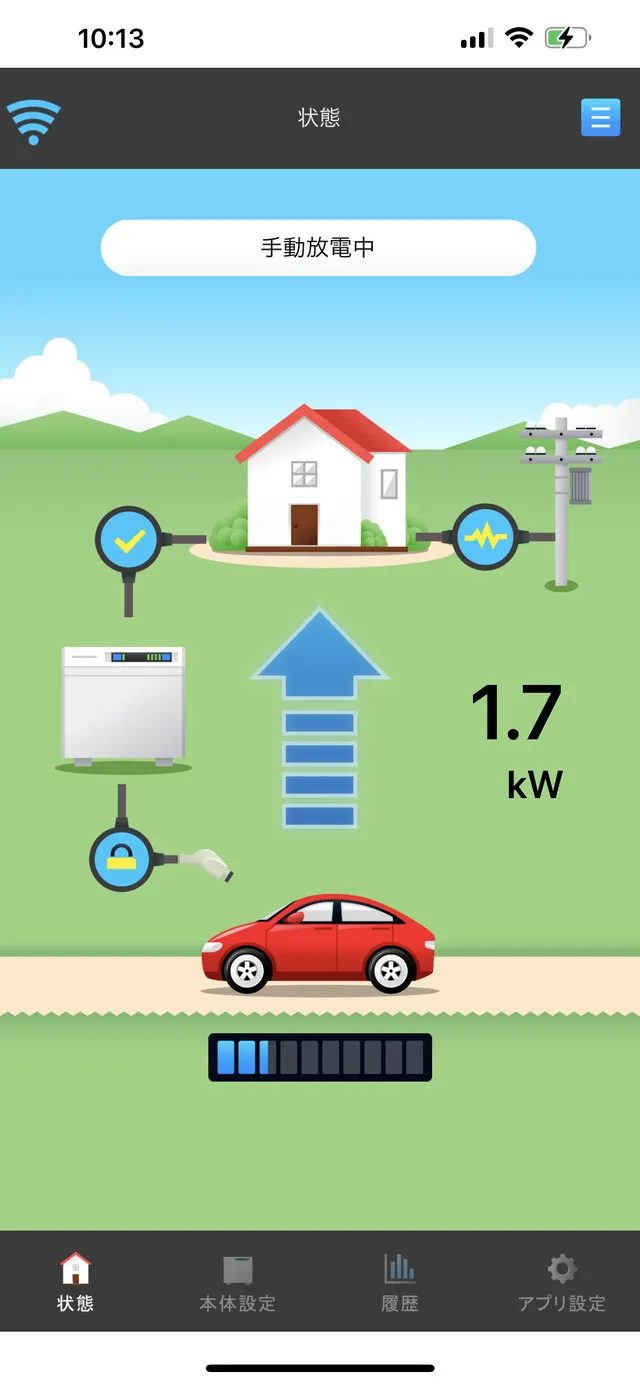The image size is (640, 1384).
Task: Open the blue menu button
Action: pyautogui.click(x=600, y=118)
